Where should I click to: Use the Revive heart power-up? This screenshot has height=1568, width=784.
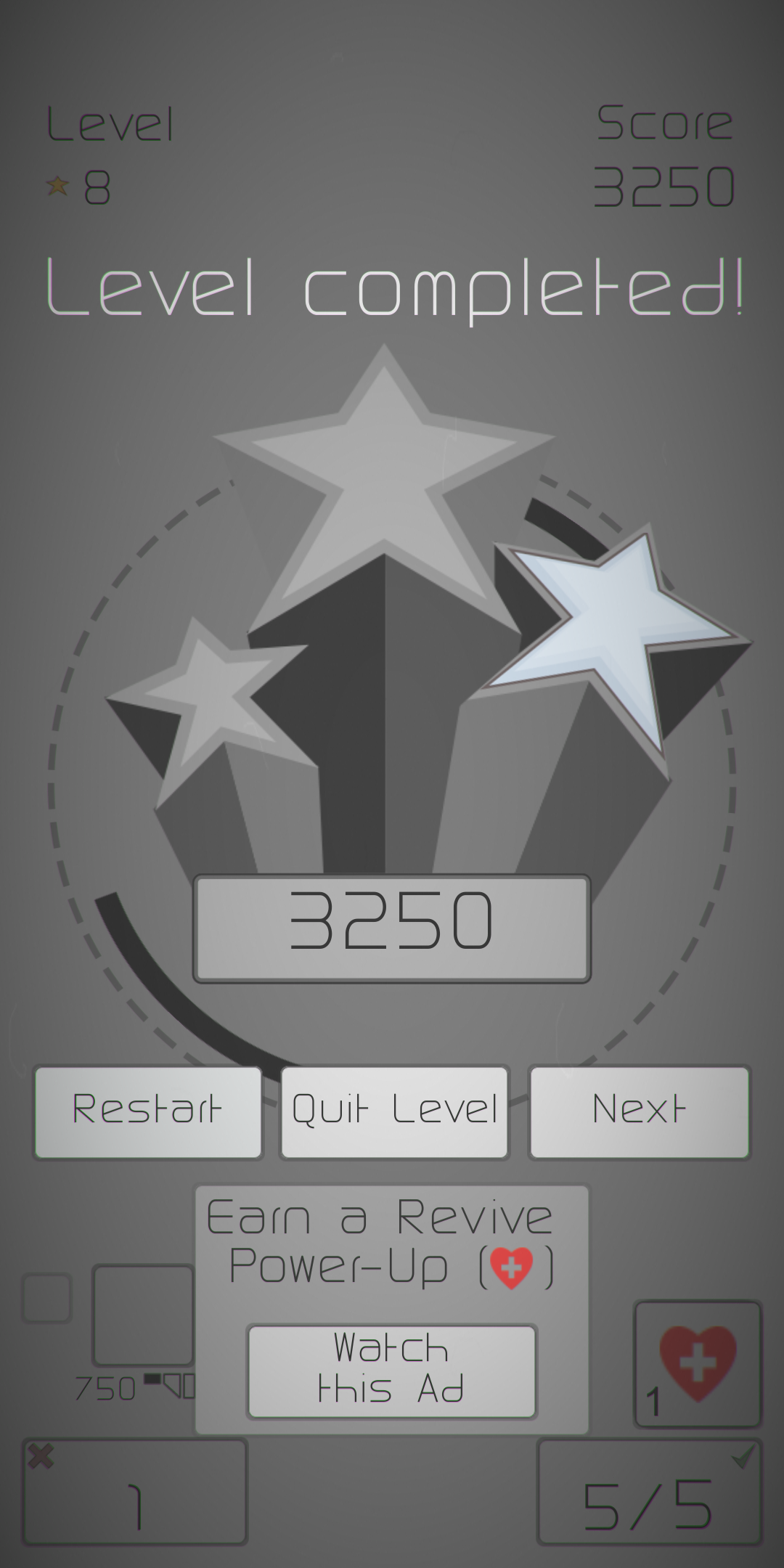click(x=698, y=1364)
